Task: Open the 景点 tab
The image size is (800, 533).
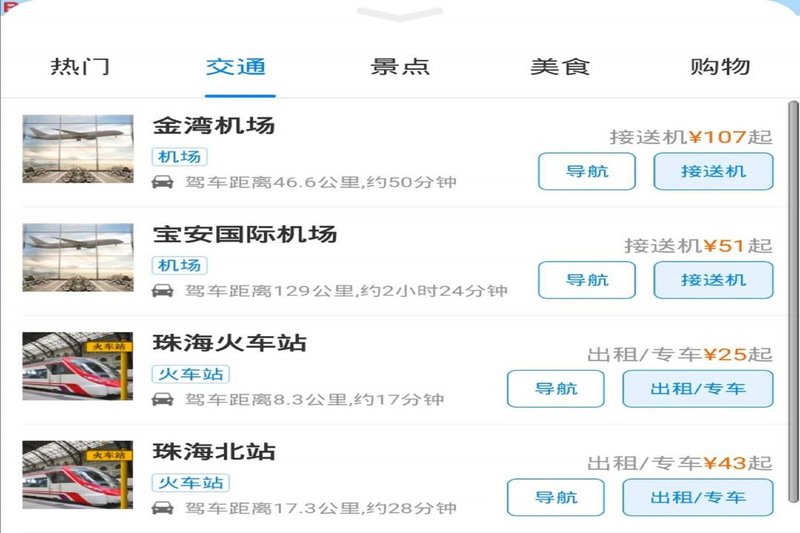Action: click(400, 67)
